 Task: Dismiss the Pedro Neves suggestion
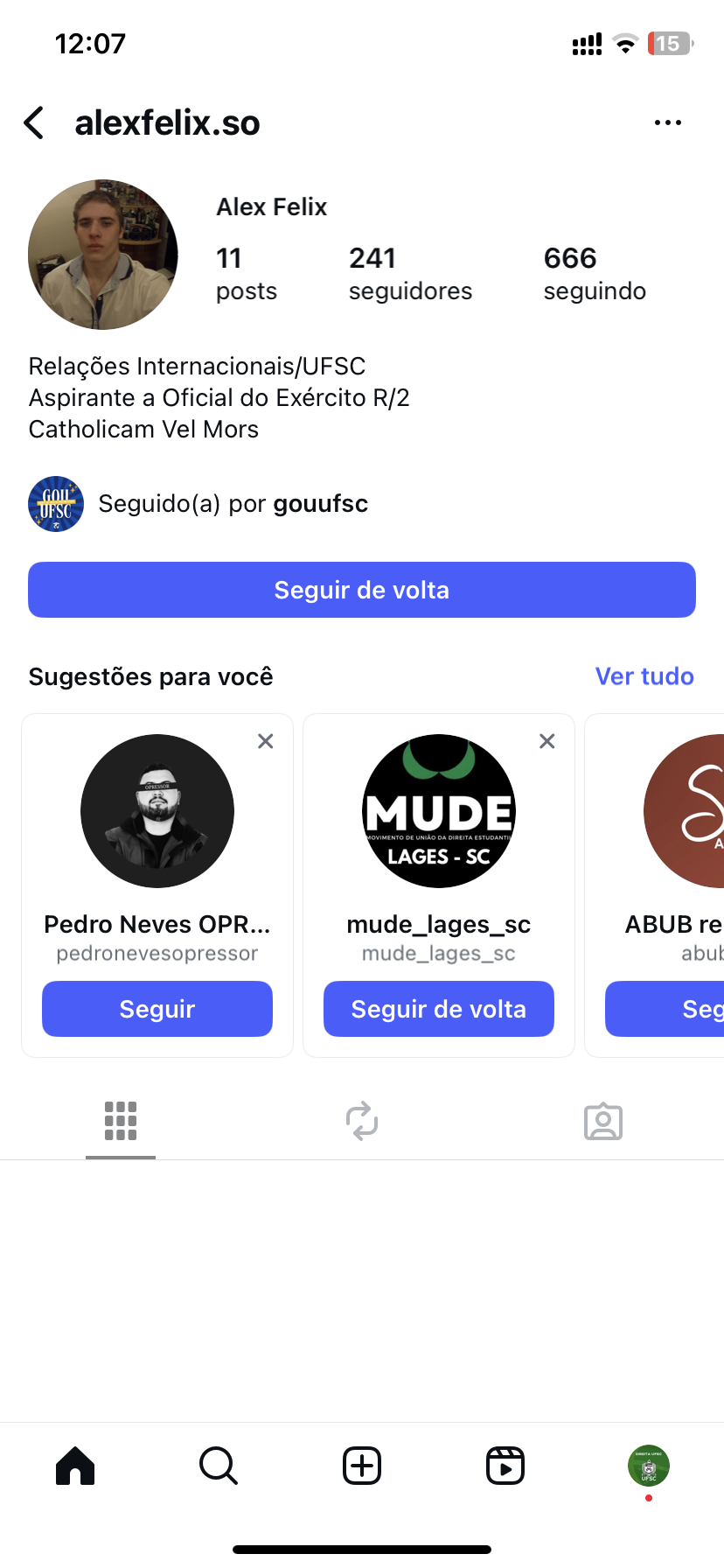[266, 741]
